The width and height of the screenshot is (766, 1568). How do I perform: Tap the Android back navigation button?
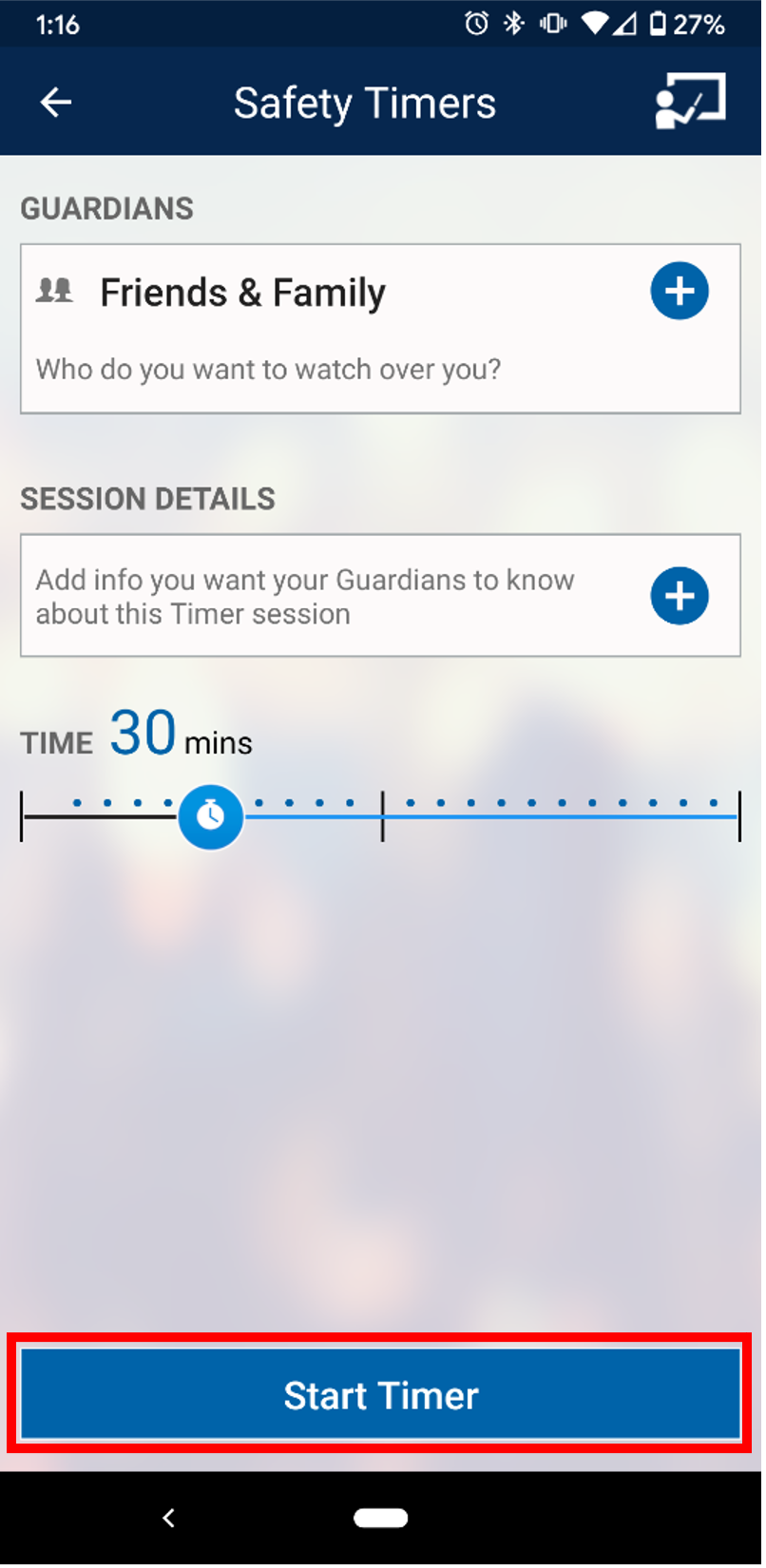coord(168,1518)
